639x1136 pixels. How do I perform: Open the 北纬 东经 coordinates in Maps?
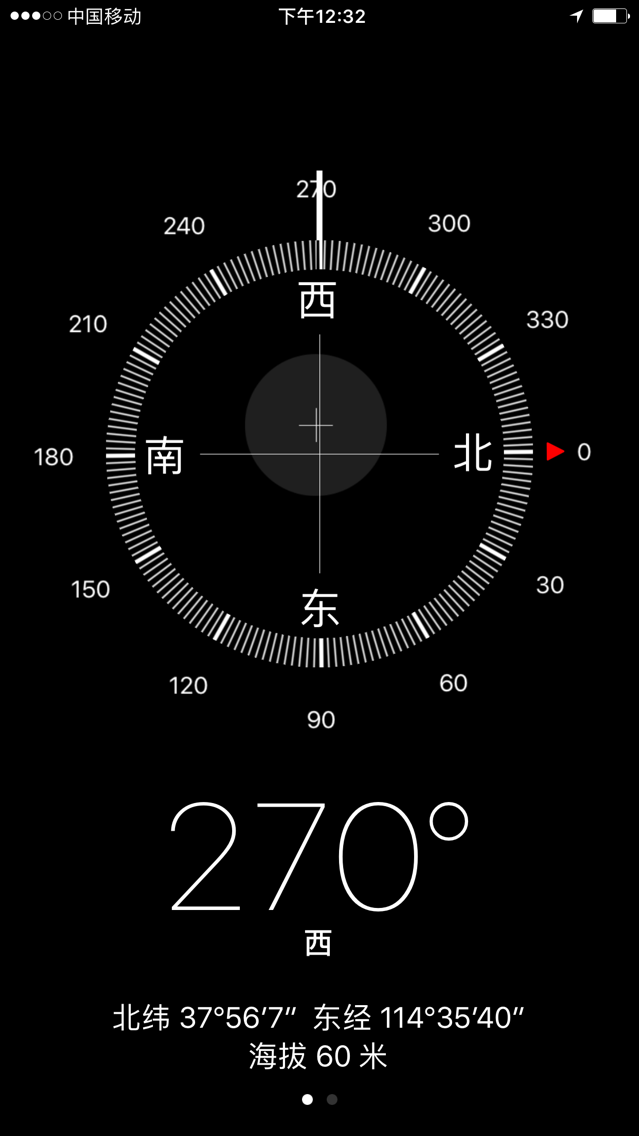[319, 1018]
